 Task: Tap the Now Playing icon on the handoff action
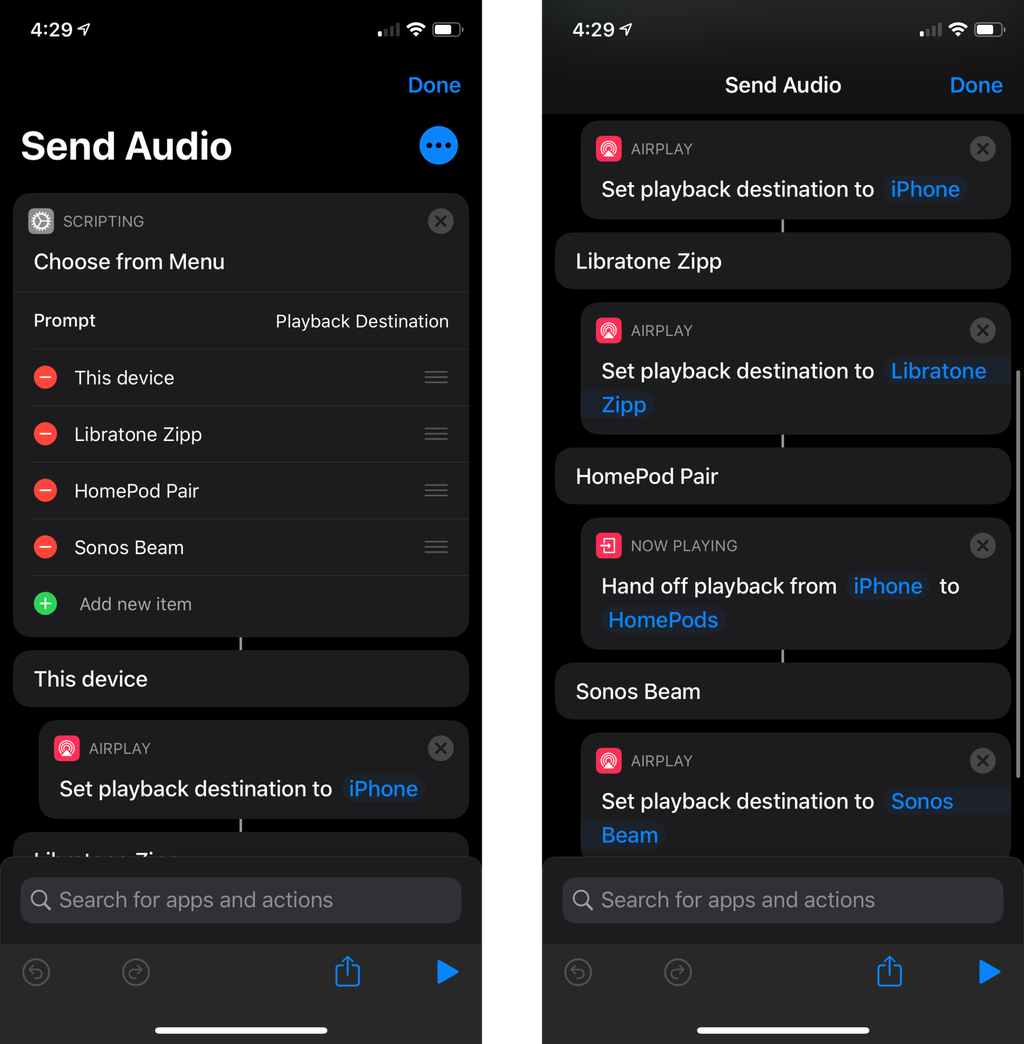click(608, 545)
